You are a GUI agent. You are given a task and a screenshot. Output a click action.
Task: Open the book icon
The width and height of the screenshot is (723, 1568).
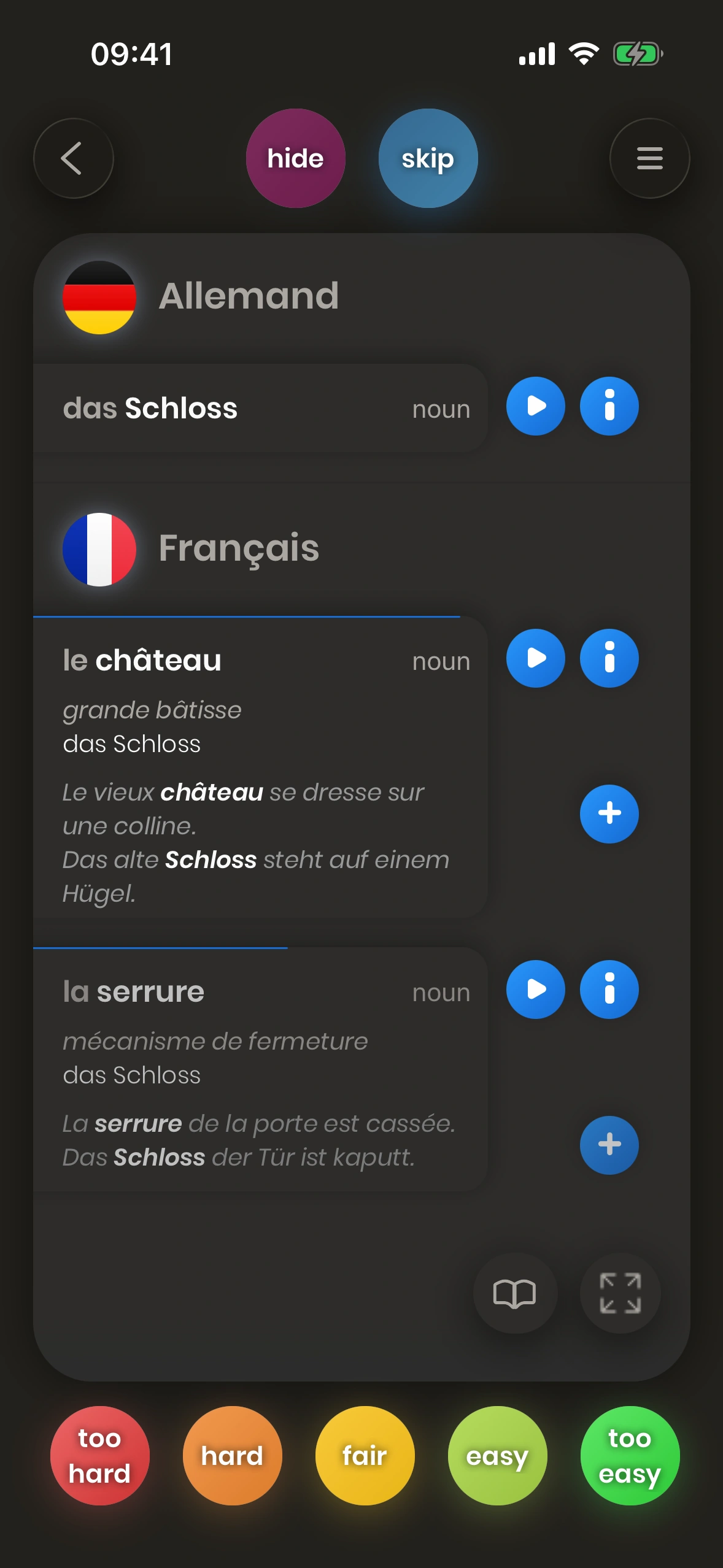tap(514, 1293)
